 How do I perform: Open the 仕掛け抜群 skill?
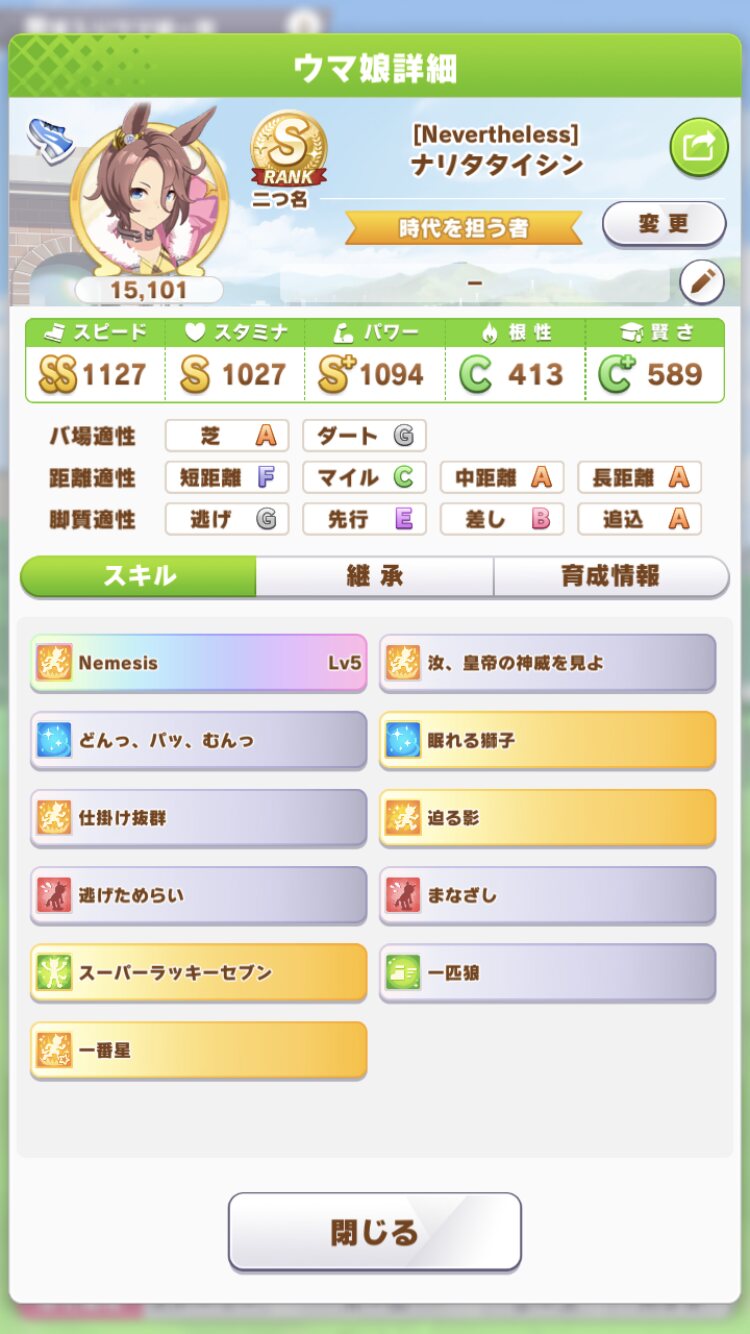pos(198,817)
